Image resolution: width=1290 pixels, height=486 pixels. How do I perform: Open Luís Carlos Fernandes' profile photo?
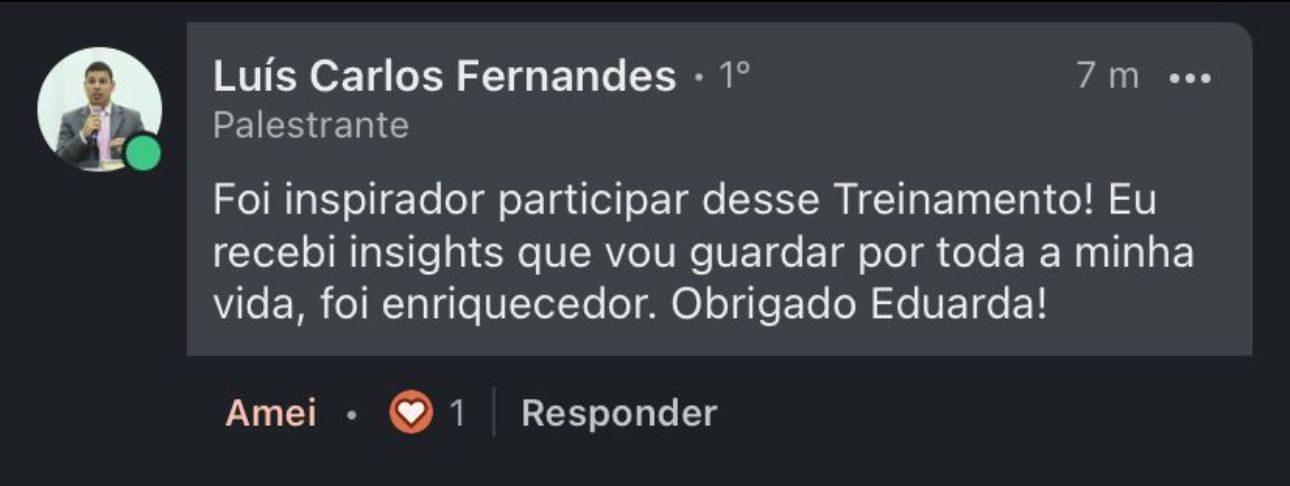click(x=99, y=108)
